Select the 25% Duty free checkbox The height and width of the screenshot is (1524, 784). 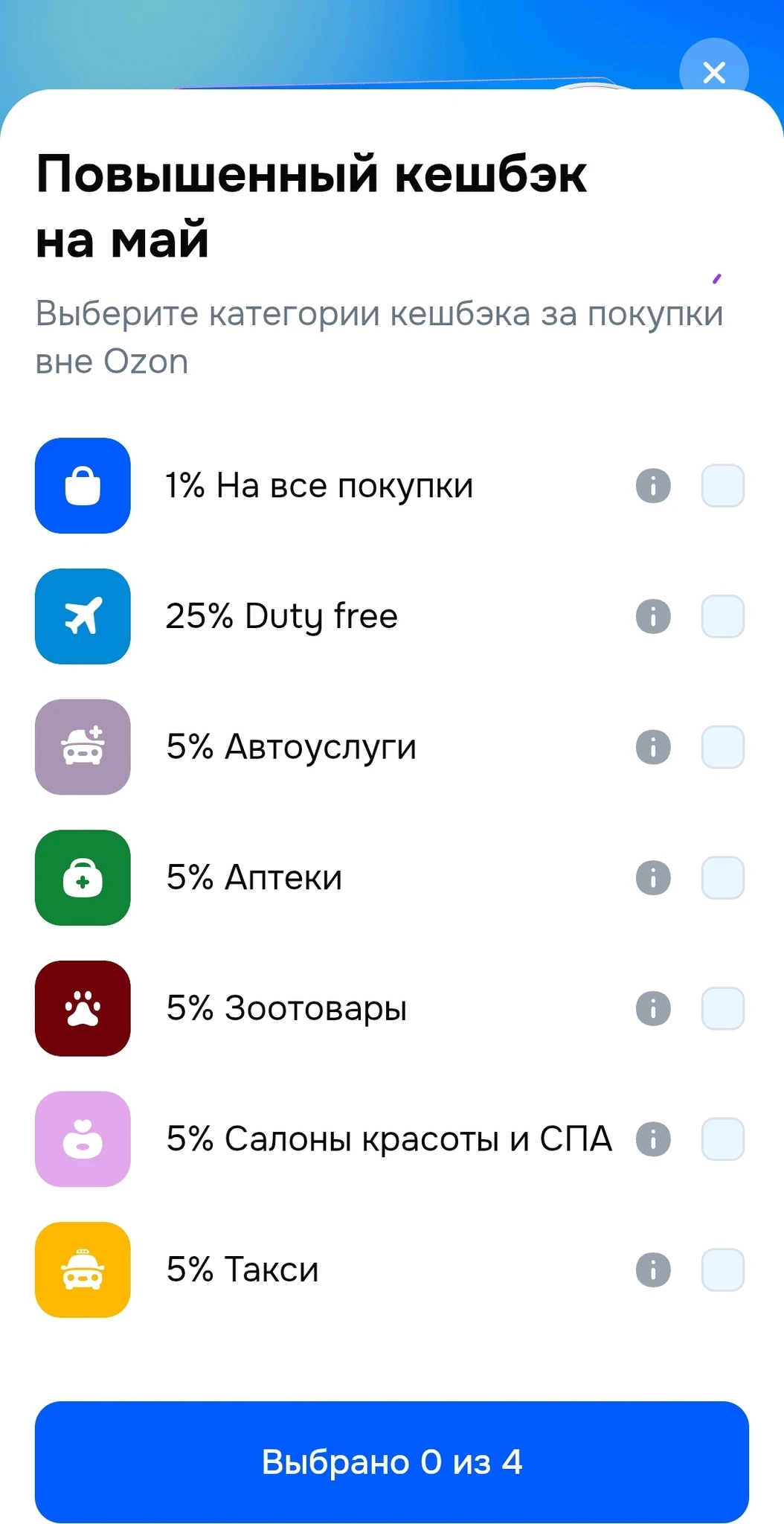click(x=722, y=616)
